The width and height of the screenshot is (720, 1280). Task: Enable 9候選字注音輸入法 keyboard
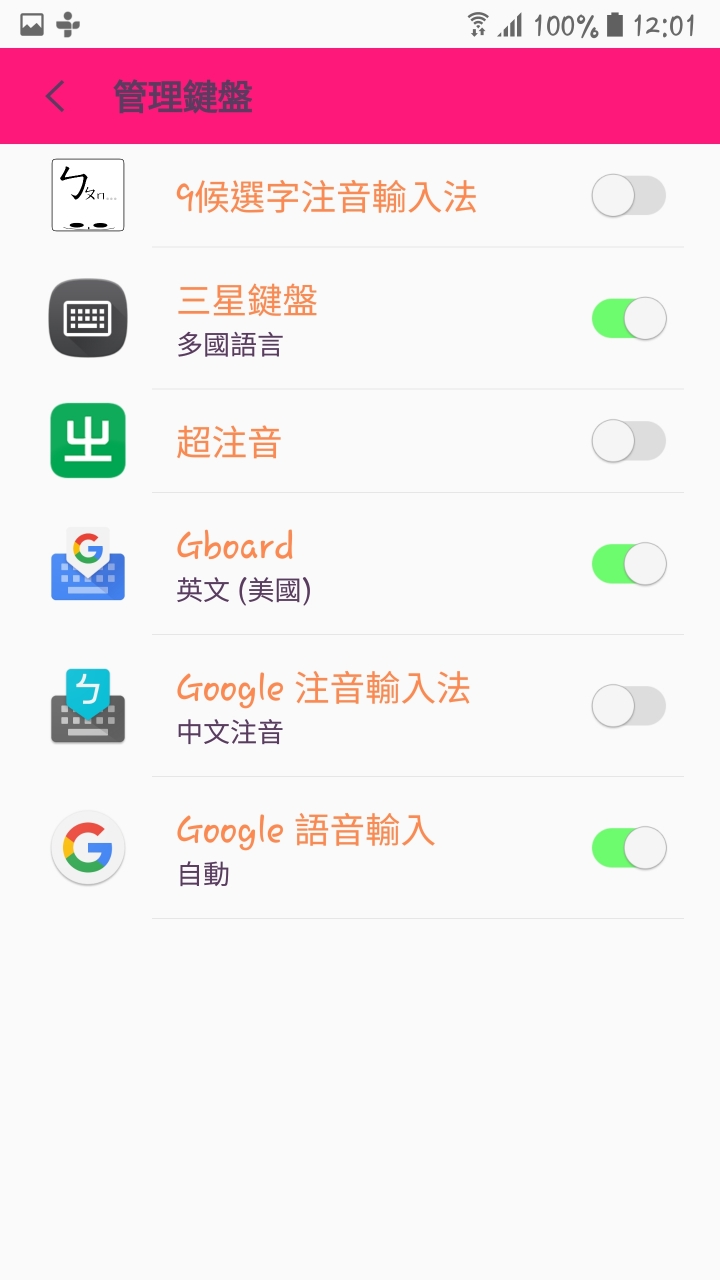pos(628,196)
